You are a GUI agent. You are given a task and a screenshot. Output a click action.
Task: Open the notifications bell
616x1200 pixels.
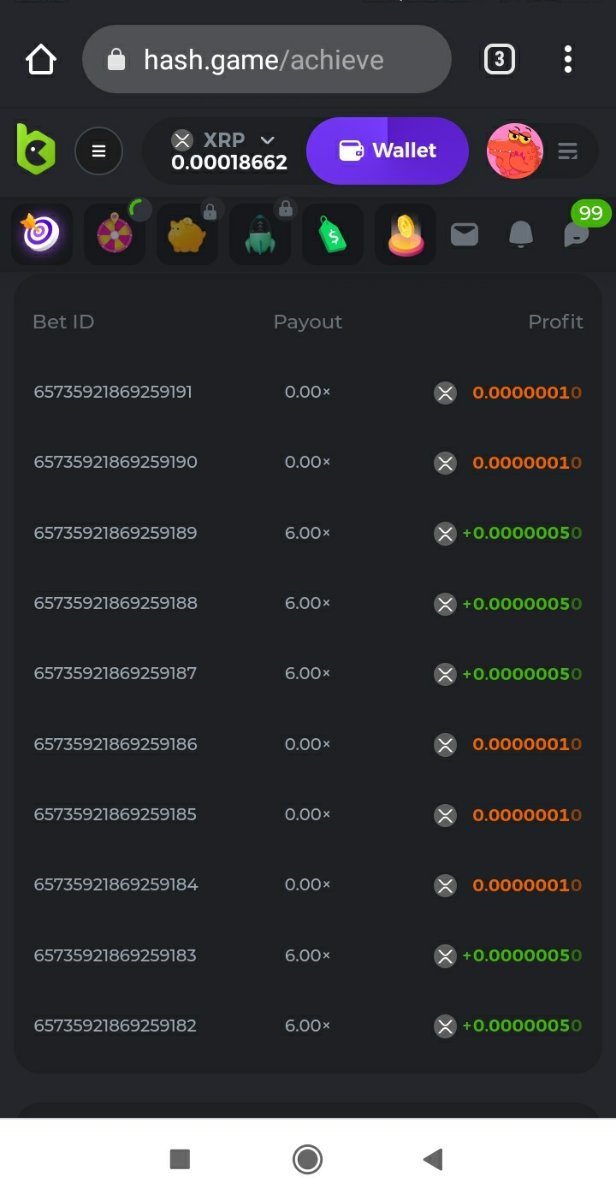click(521, 235)
